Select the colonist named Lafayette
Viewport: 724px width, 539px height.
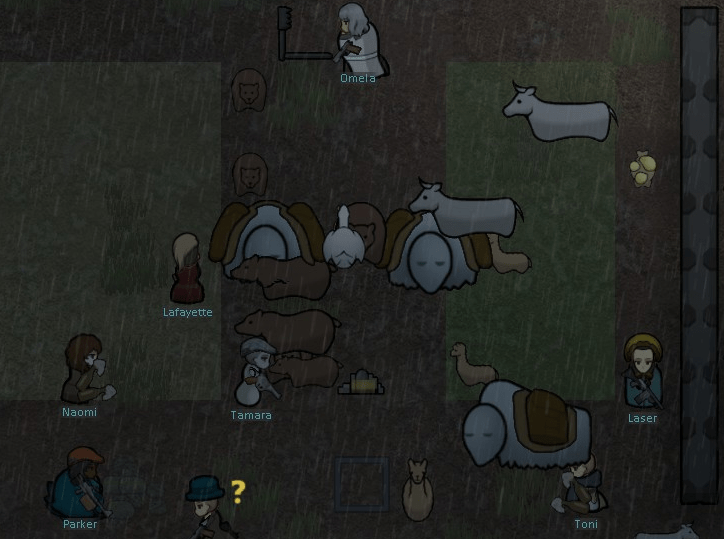point(187,270)
